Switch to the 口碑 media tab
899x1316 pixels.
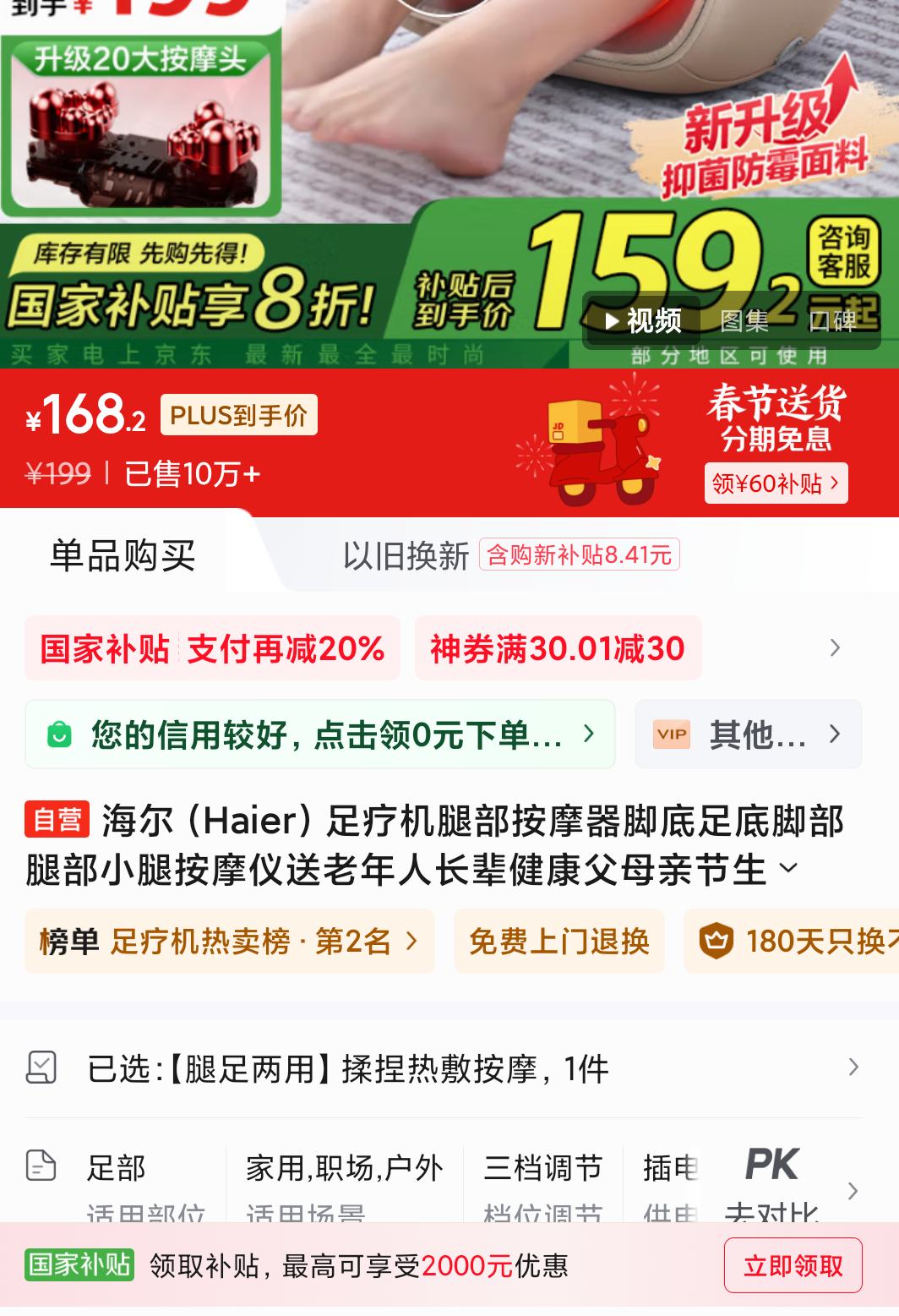832,321
